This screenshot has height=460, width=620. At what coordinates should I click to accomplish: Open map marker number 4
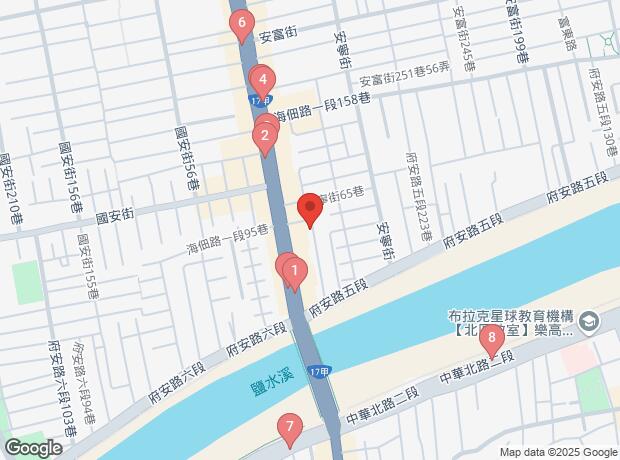(261, 79)
